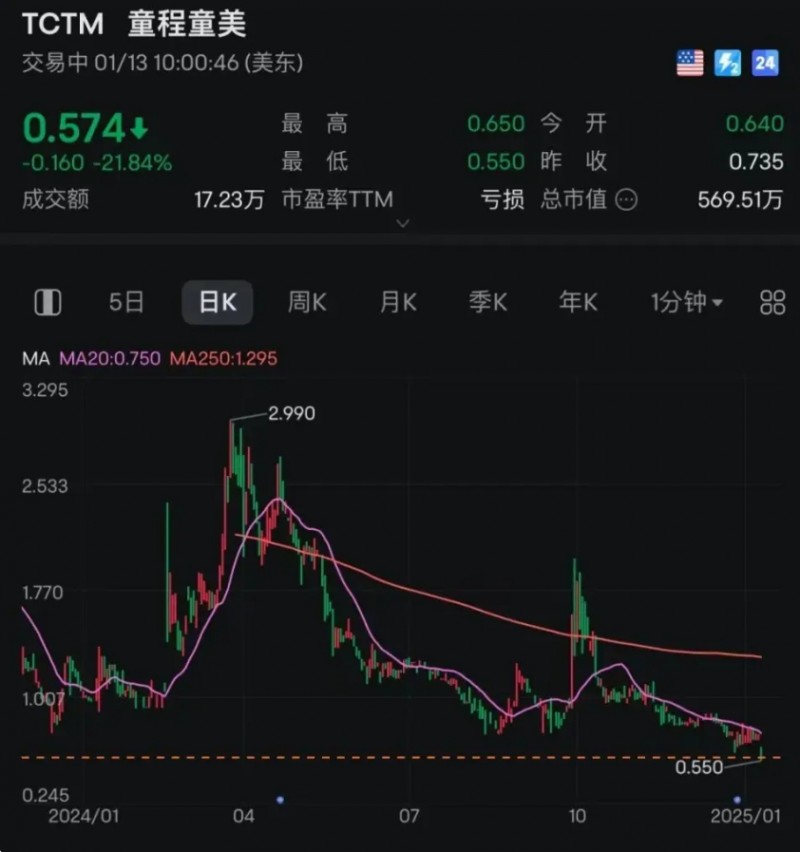
Task: Toggle the MA indicator label
Action: [36, 358]
